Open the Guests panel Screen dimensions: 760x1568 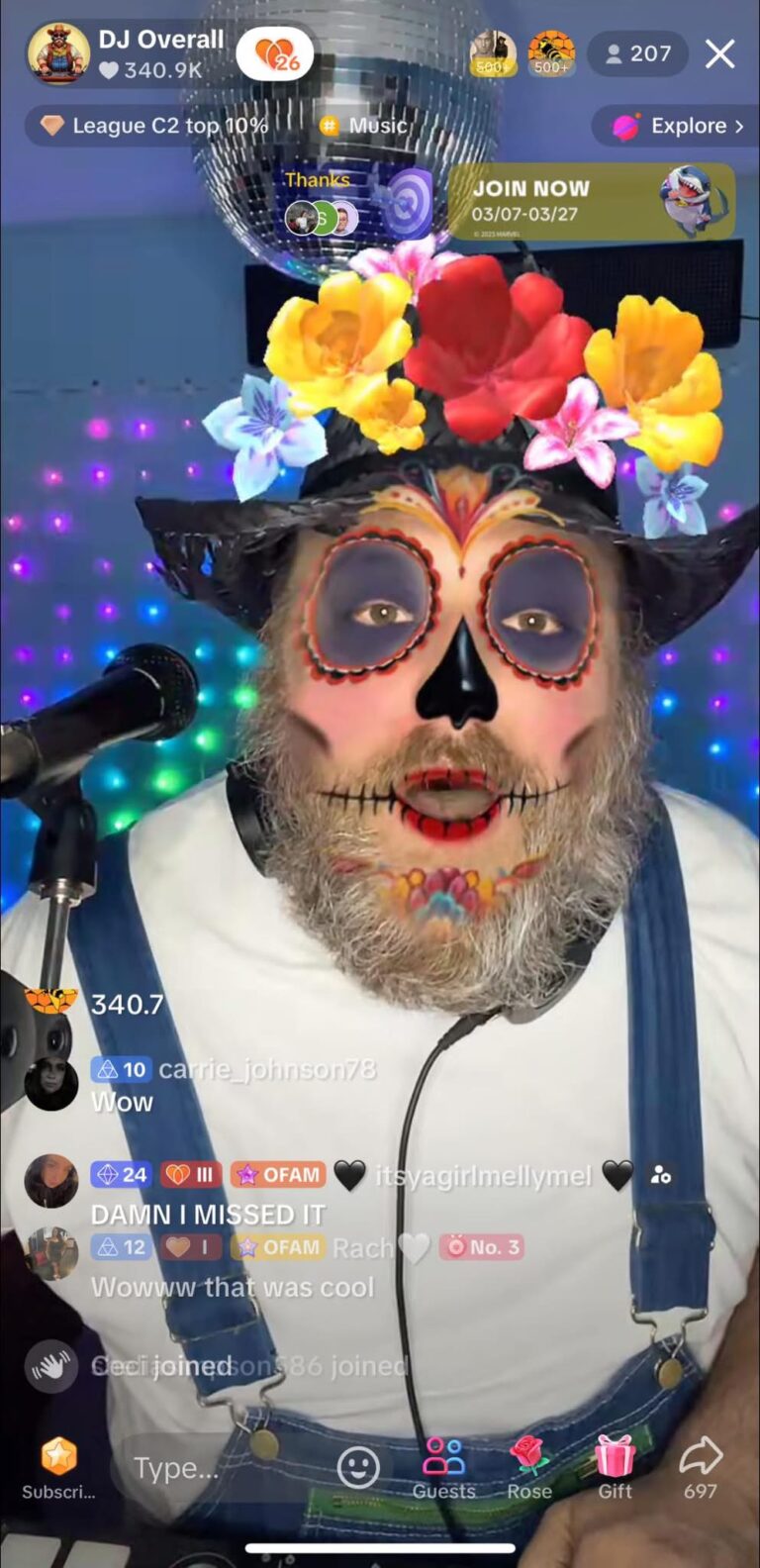point(444,1467)
